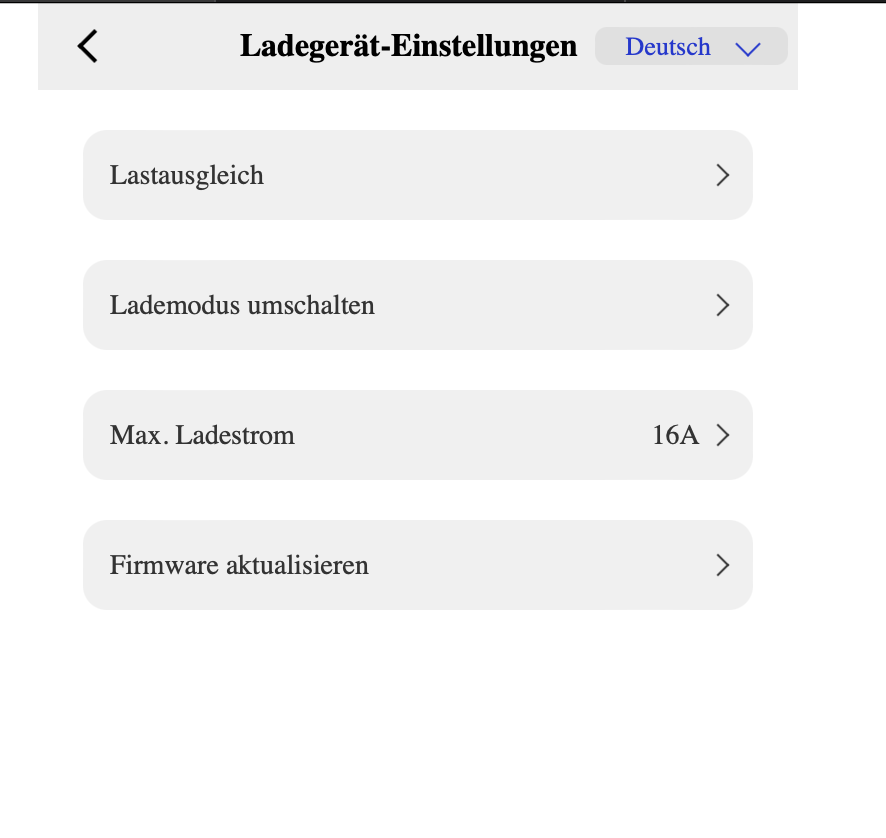Open Firmware aktualisieren

417,565
